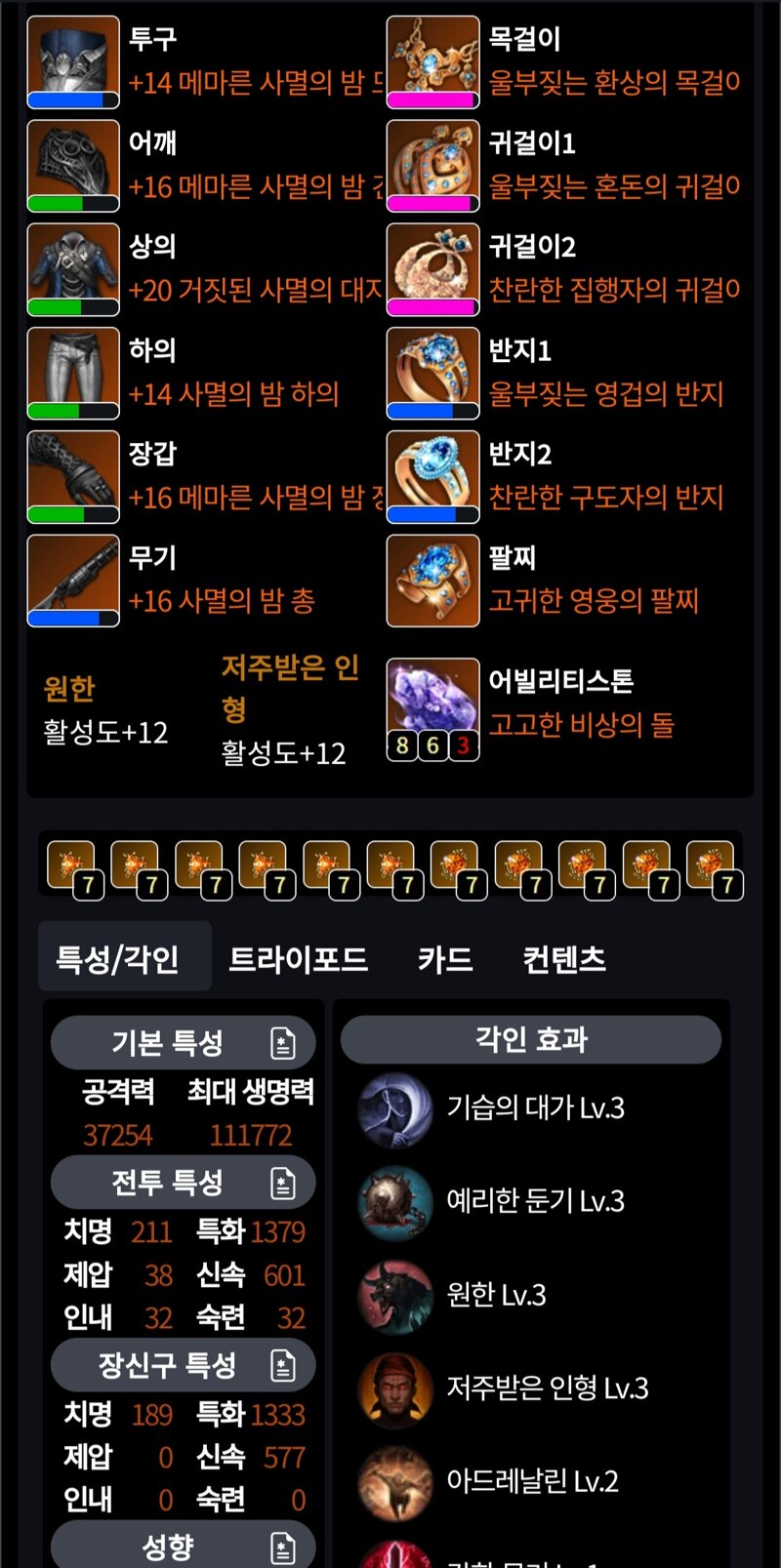Screen dimensions: 781x1568
Task: Open the 기습의 대가 Lv.3 engraving
Action: [395, 1108]
